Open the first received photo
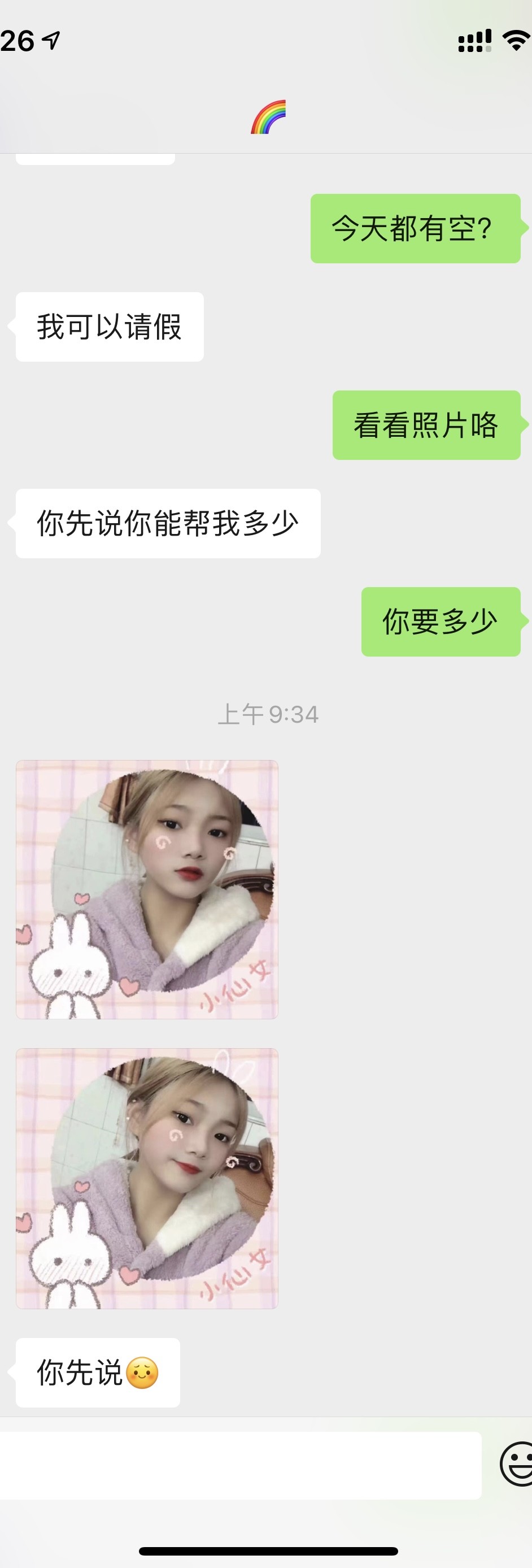Image resolution: width=532 pixels, height=1568 pixels. tap(147, 889)
